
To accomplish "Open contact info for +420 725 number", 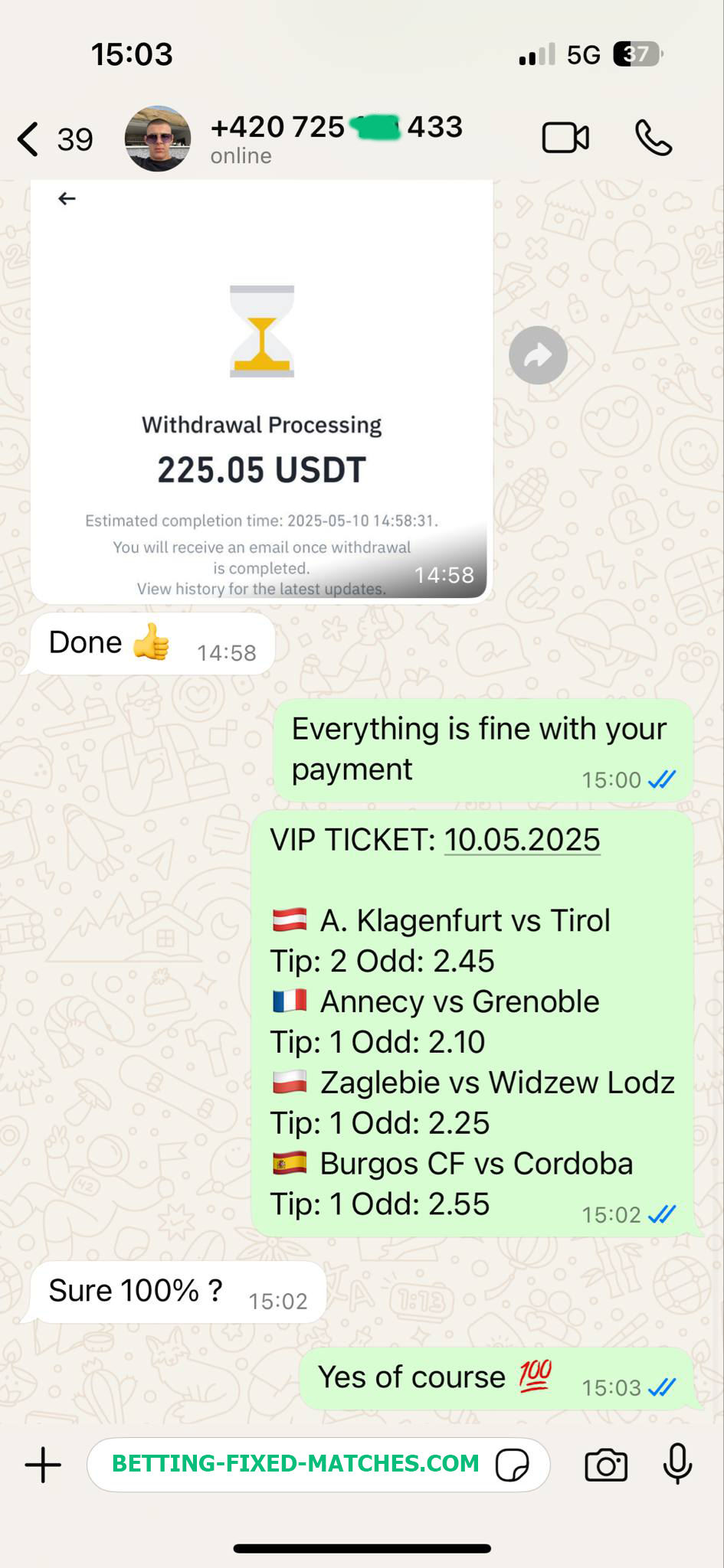I will (336, 139).
